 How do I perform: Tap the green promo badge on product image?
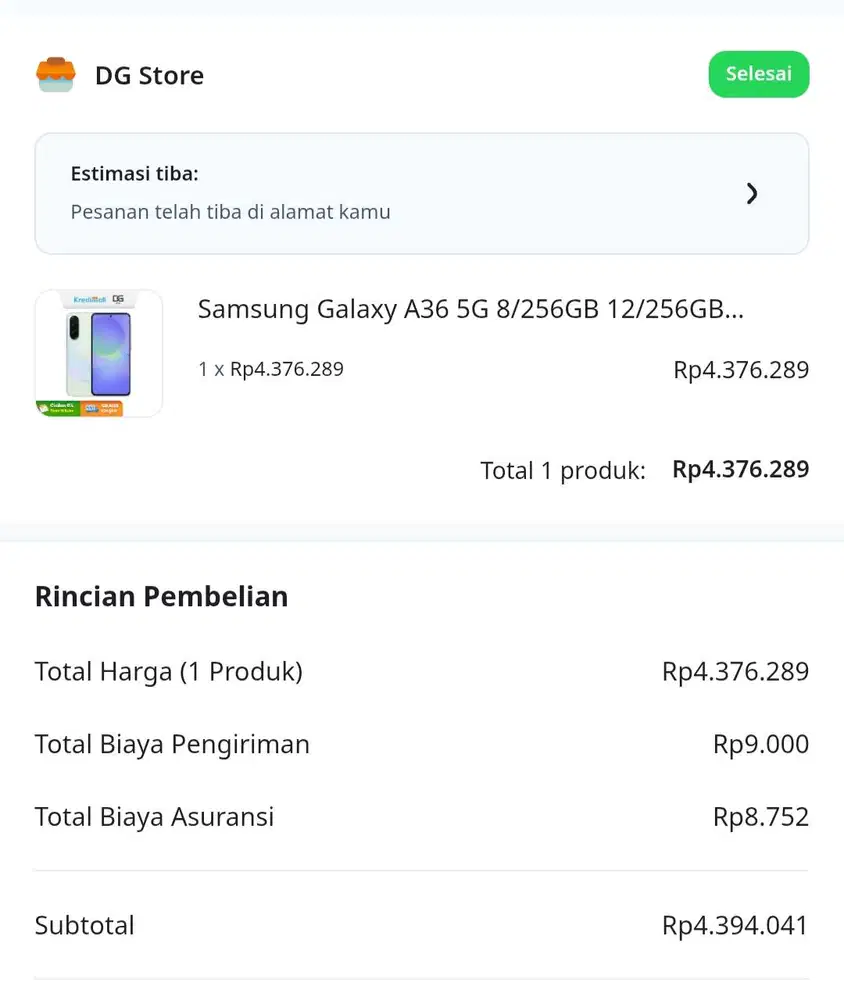[x=61, y=407]
